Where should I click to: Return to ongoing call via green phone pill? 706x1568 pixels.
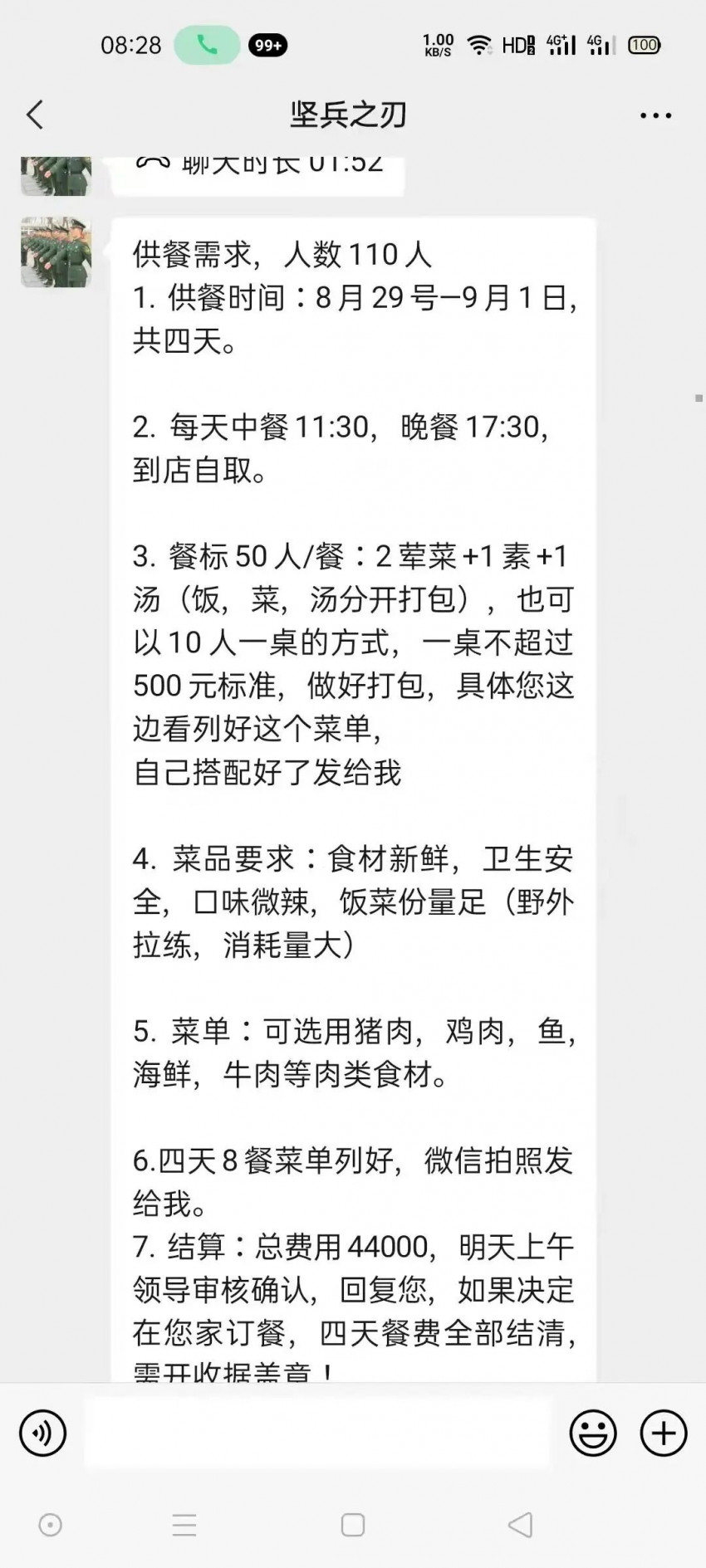click(x=206, y=46)
